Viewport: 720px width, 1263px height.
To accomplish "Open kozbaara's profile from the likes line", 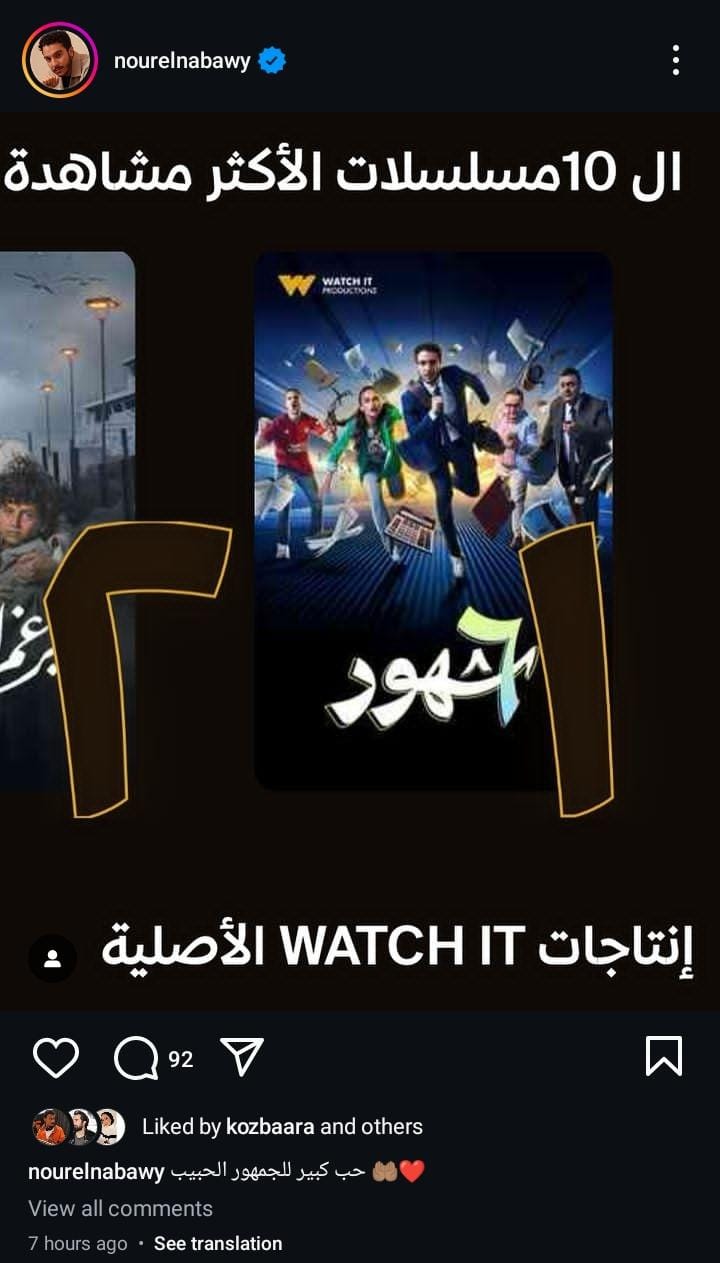I will pyautogui.click(x=270, y=1127).
